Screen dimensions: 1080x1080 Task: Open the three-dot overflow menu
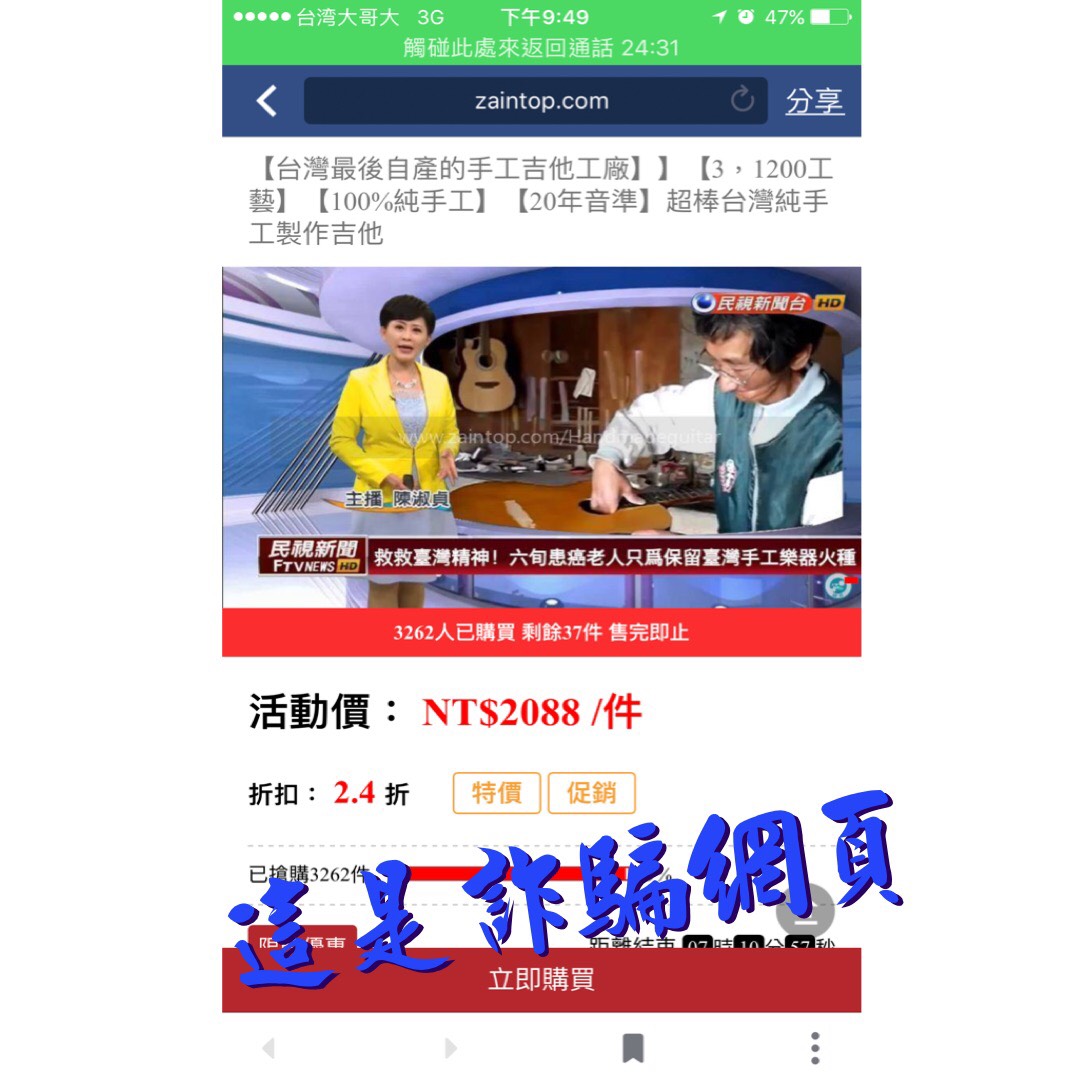[815, 1048]
